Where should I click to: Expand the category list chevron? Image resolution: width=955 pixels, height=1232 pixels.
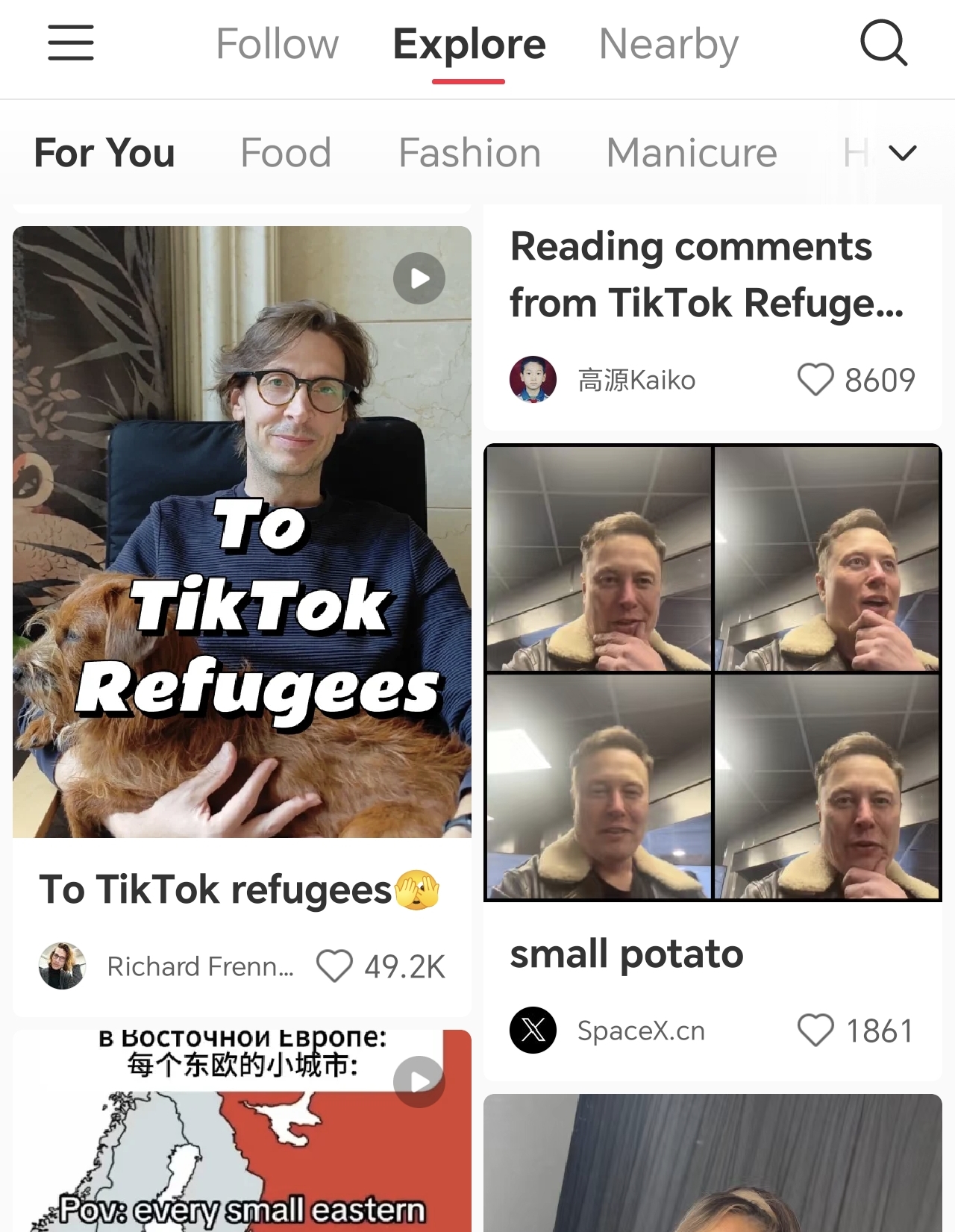(903, 153)
